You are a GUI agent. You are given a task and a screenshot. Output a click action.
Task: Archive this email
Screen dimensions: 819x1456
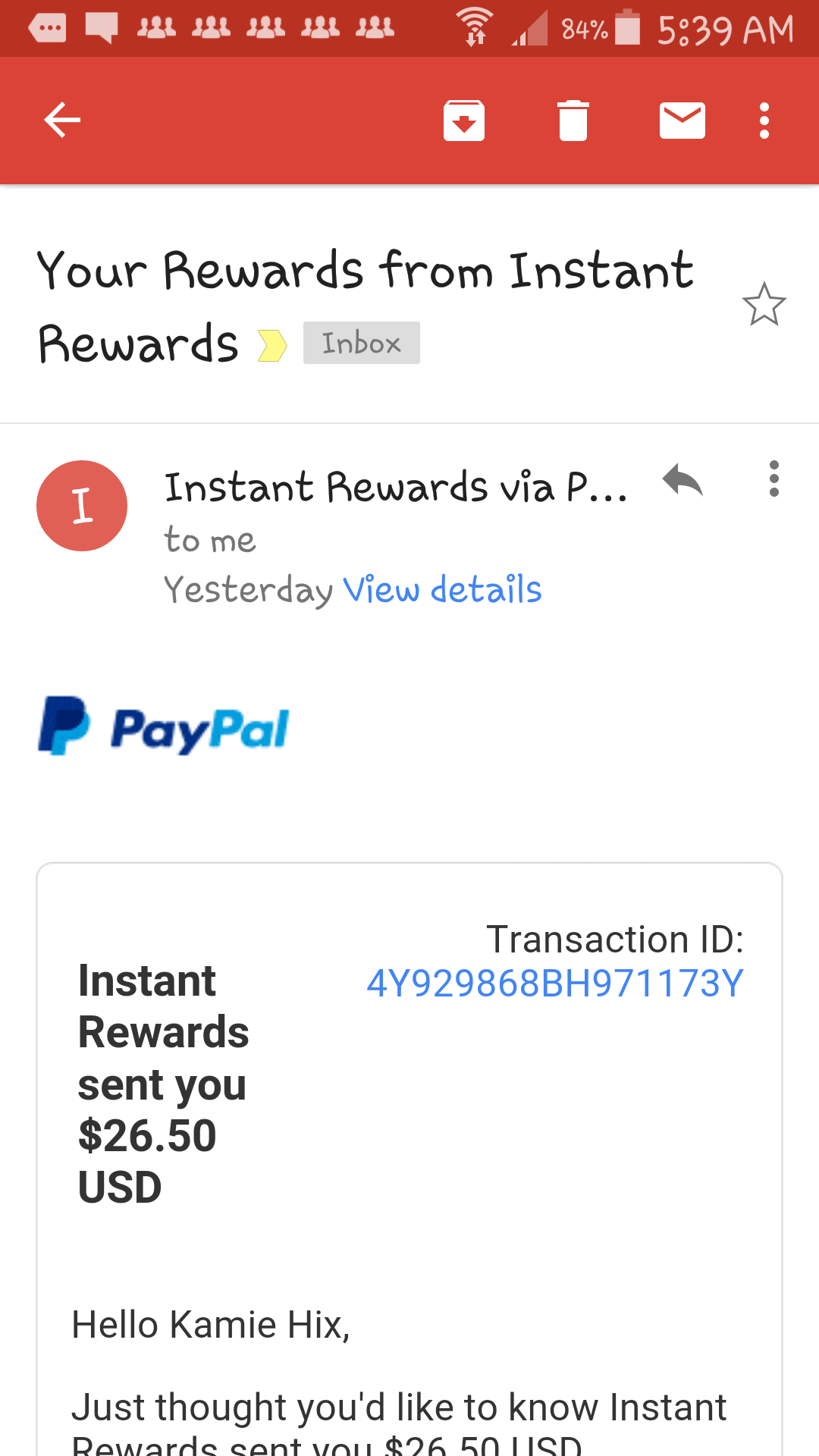464,120
